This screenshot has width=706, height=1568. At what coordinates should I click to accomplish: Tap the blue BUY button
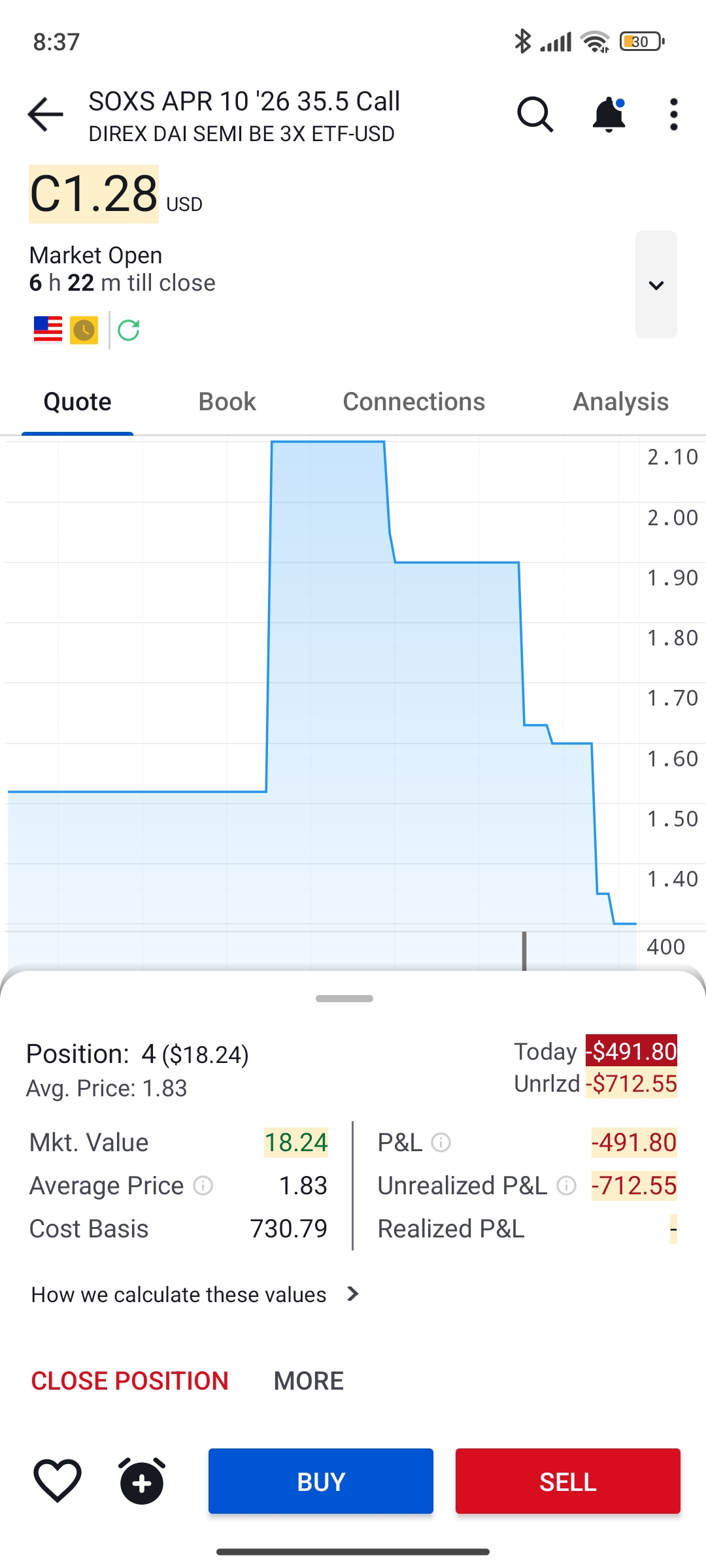click(x=320, y=1481)
